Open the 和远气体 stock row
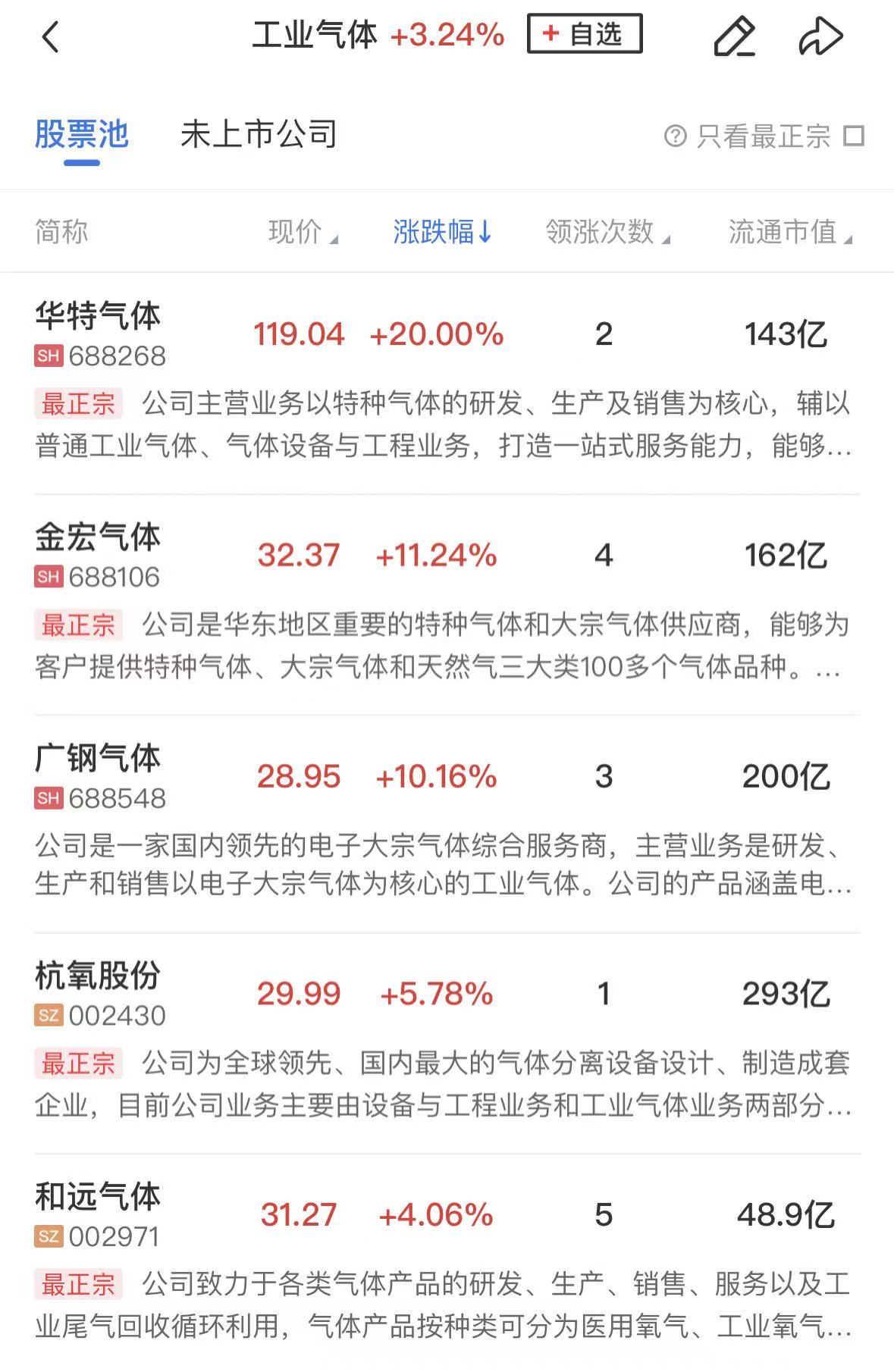The image size is (894, 1372). coord(99,1214)
